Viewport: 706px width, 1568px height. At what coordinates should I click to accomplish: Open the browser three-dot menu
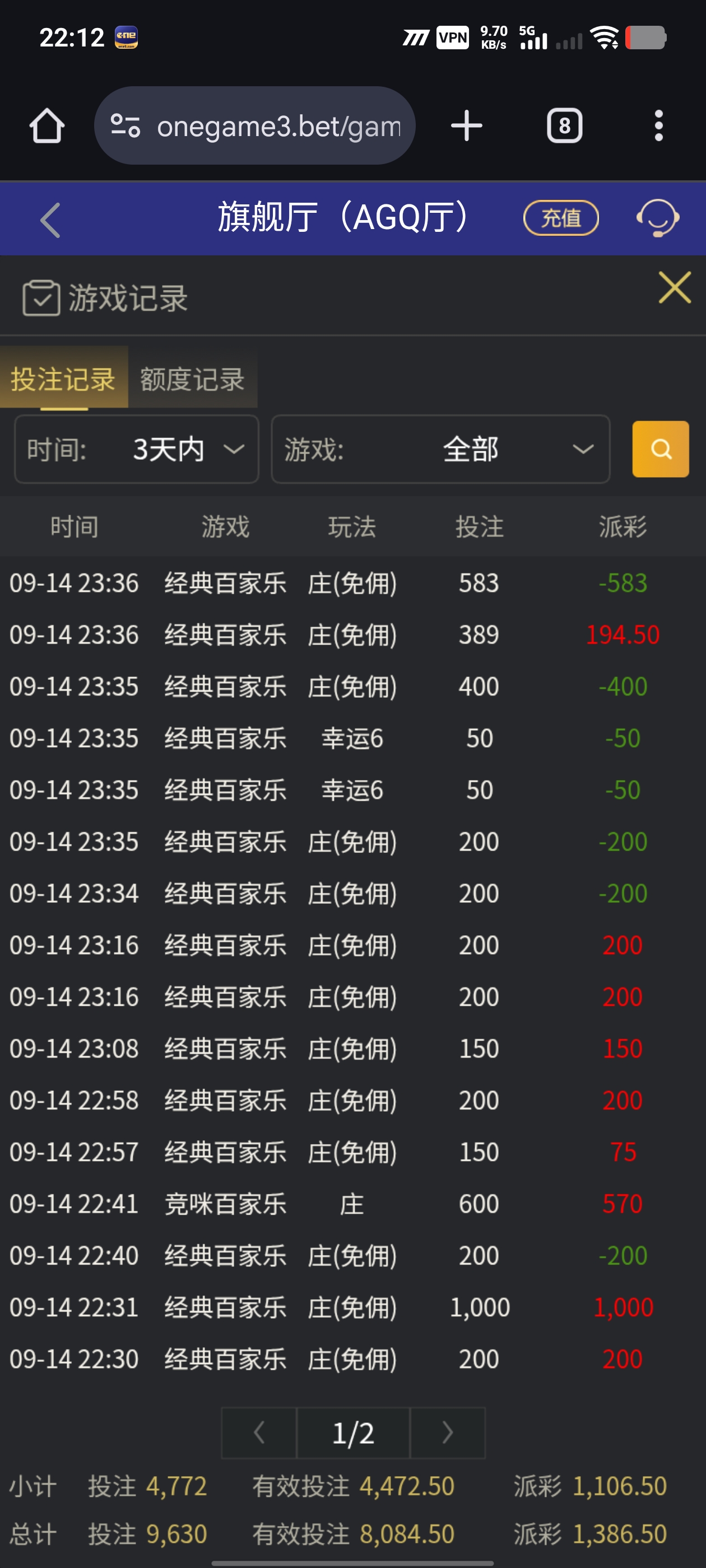coord(658,125)
